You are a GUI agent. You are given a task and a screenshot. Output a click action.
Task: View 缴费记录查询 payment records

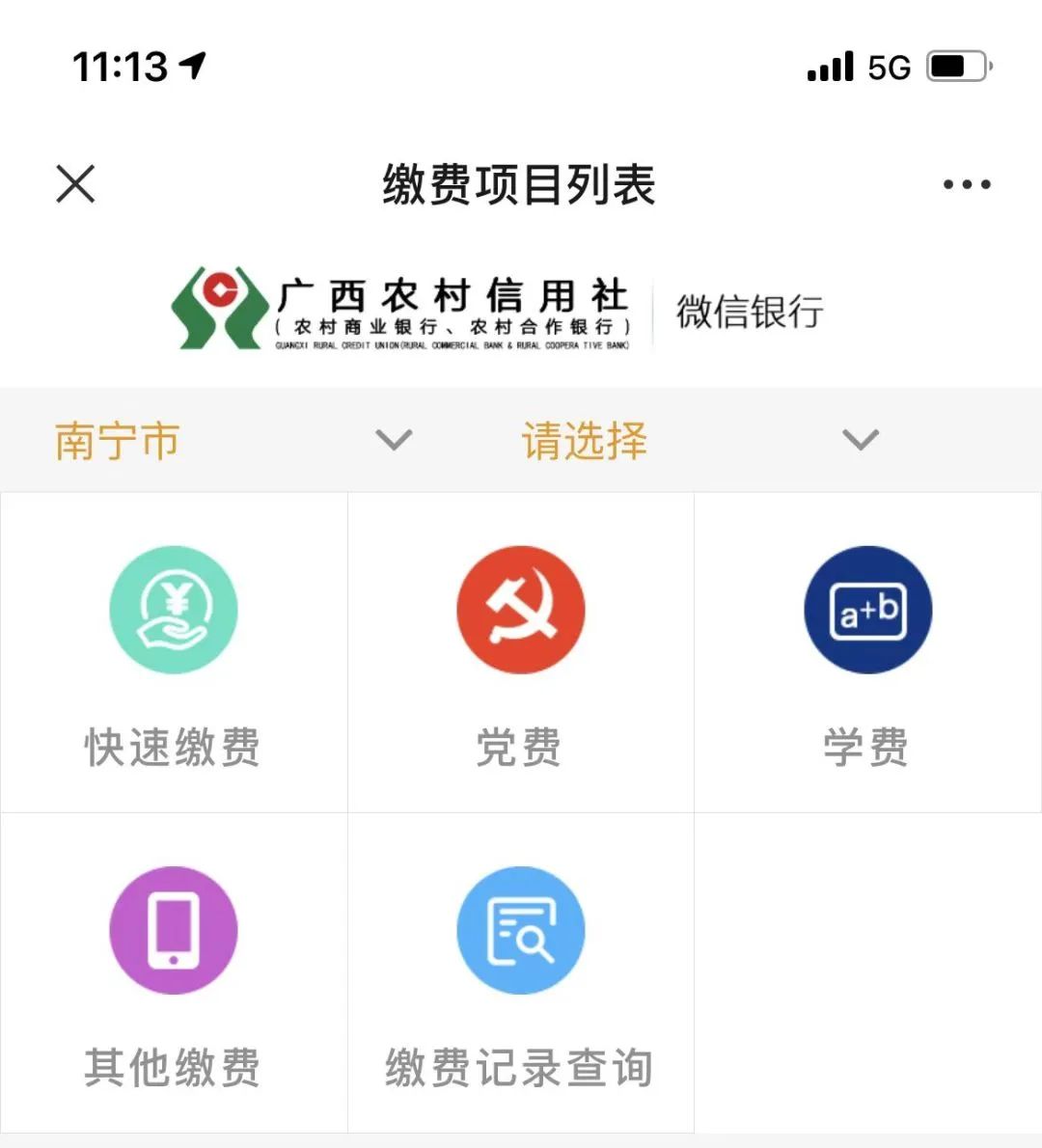520,972
